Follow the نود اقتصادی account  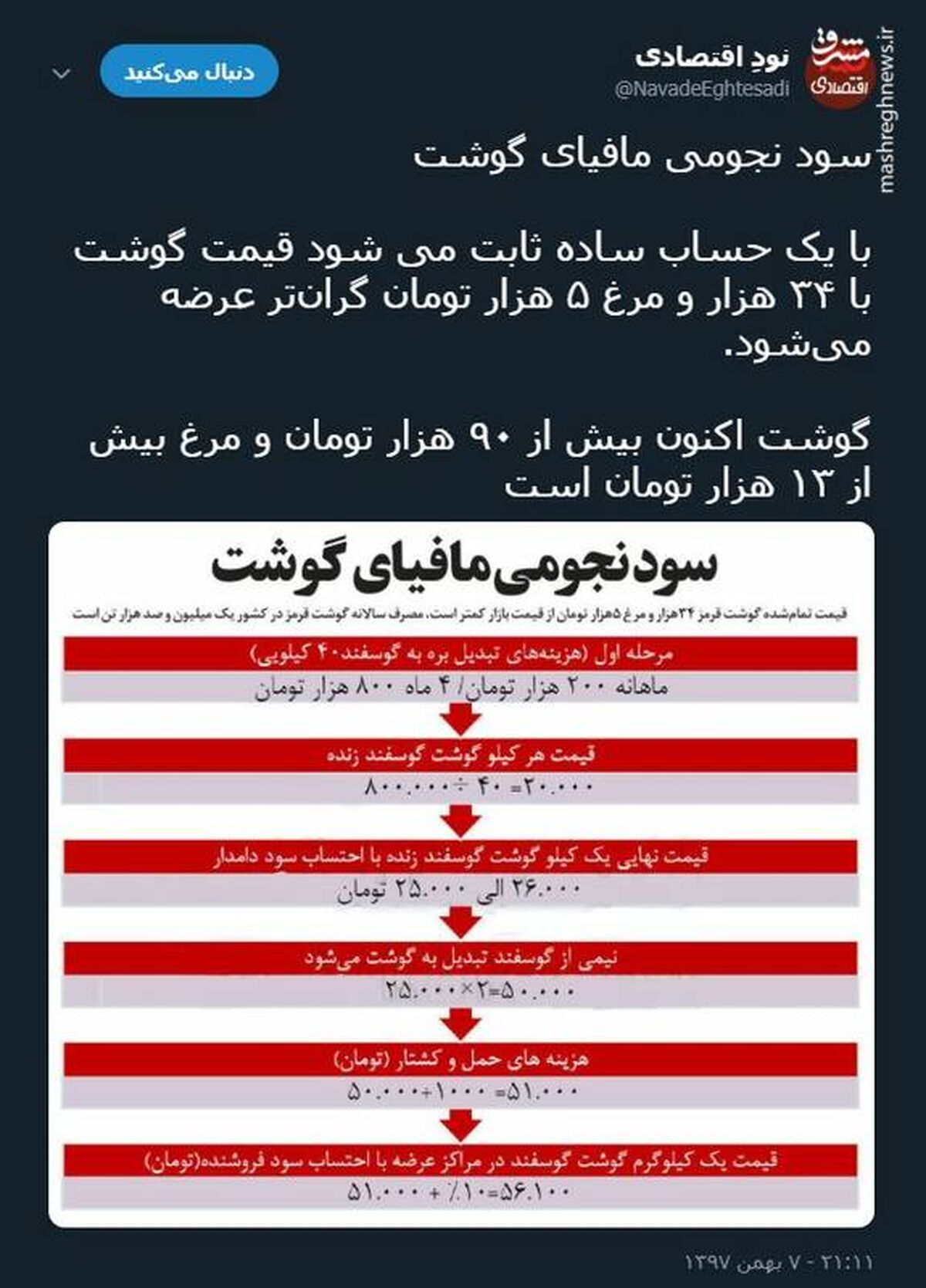tap(189, 72)
